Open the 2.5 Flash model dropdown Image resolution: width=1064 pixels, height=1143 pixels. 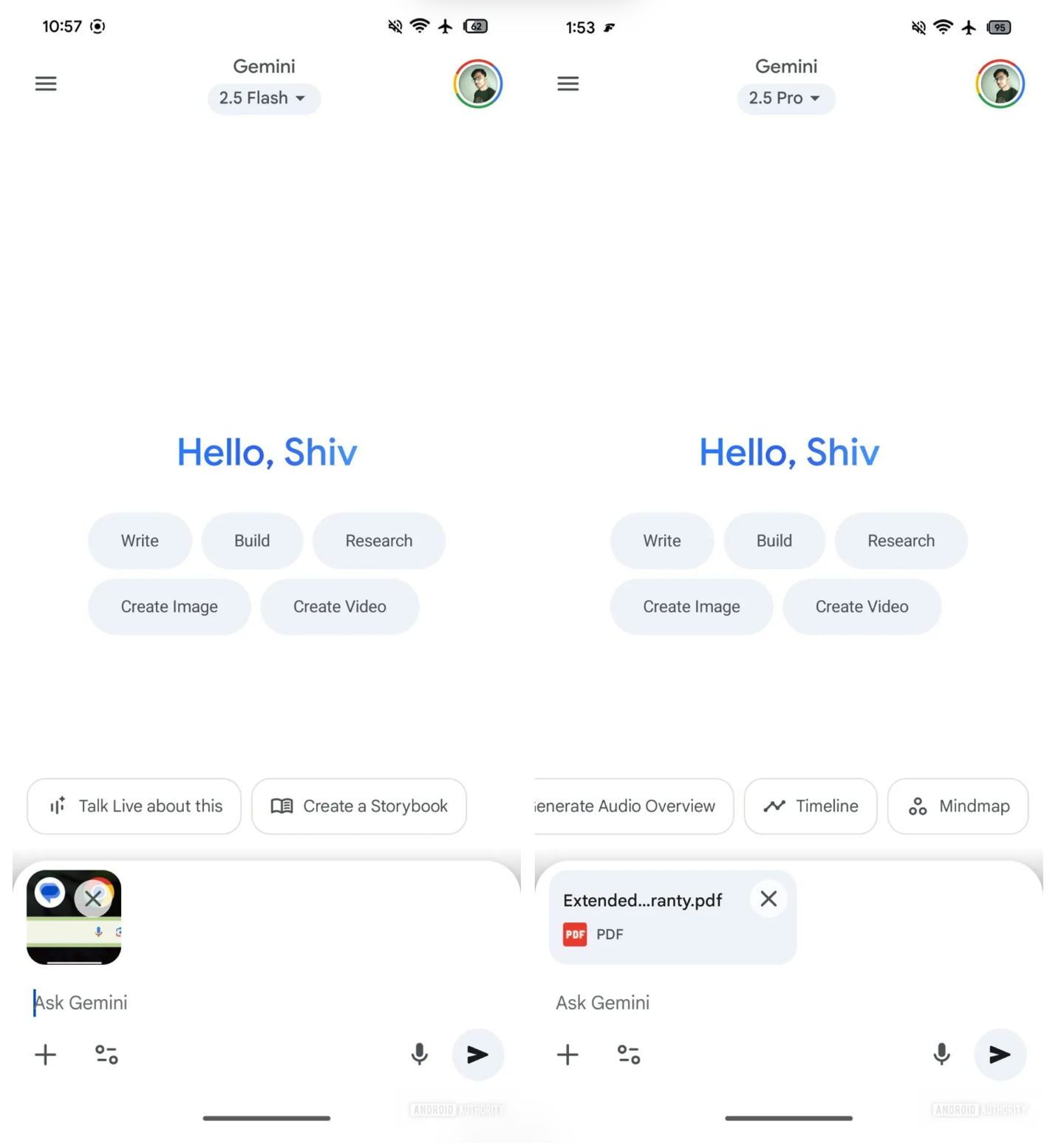[x=263, y=98]
